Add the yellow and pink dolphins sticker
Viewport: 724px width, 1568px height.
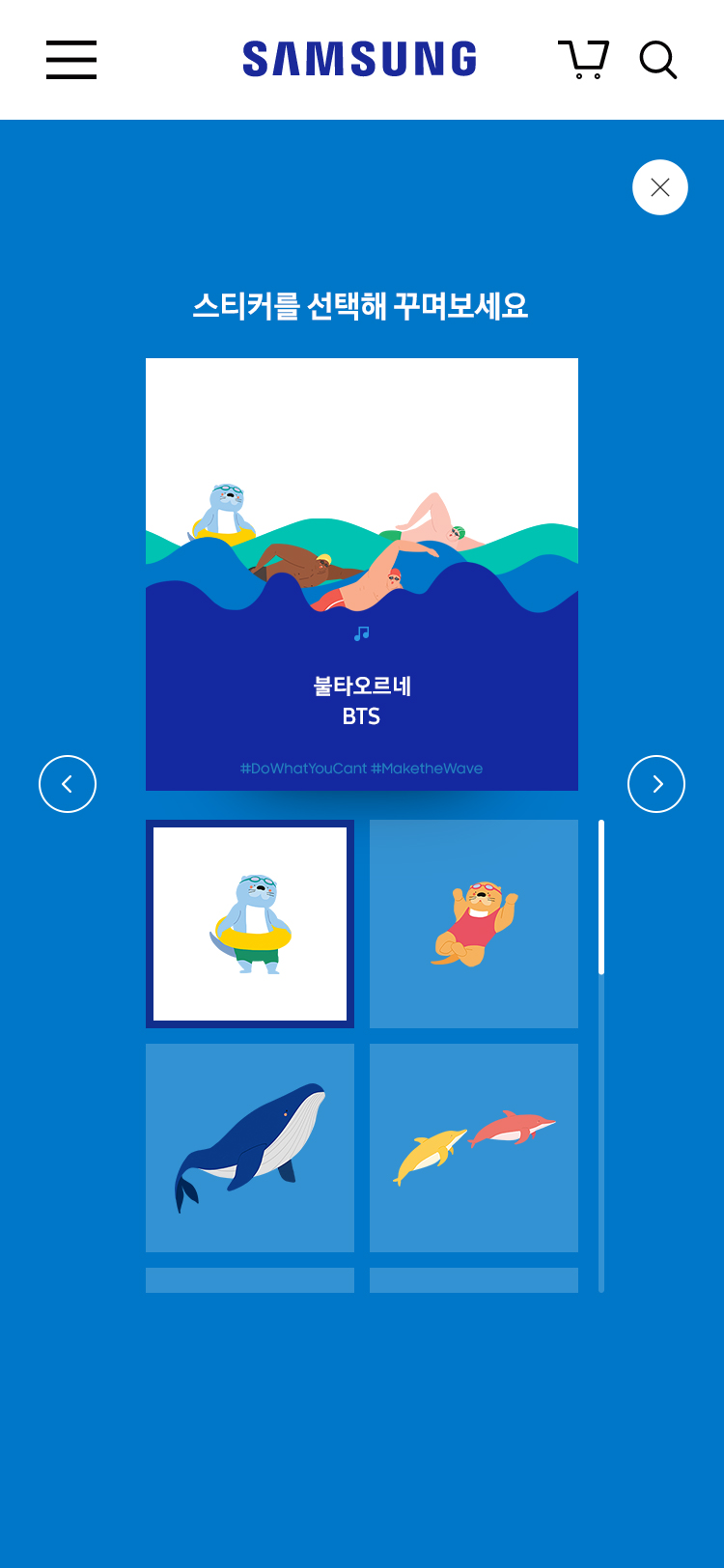click(x=474, y=1148)
